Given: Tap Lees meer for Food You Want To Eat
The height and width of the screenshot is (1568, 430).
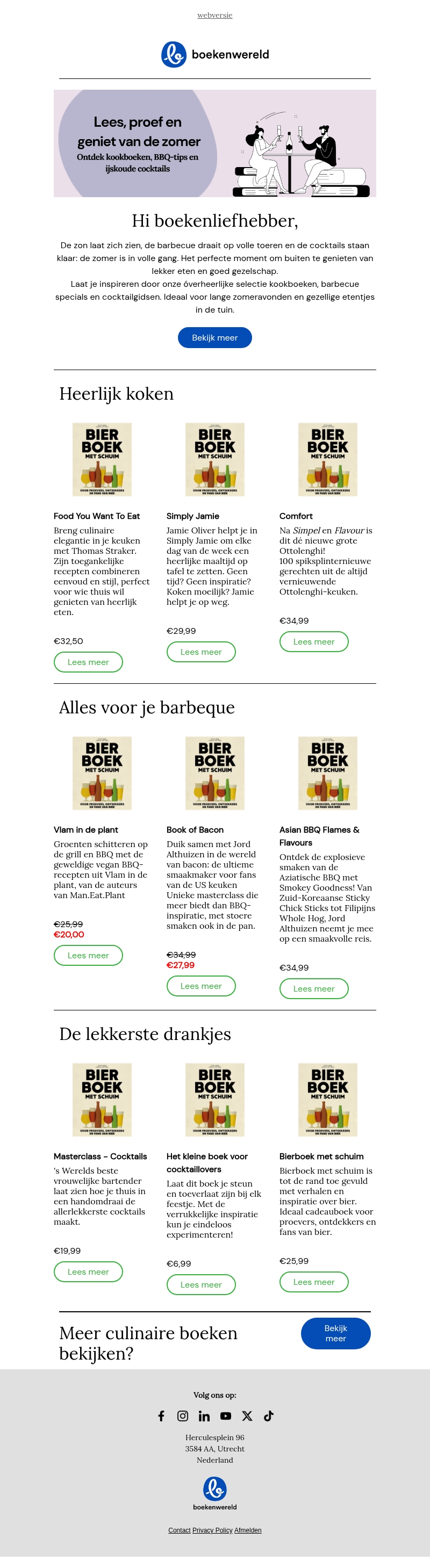Looking at the screenshot, I should (88, 662).
